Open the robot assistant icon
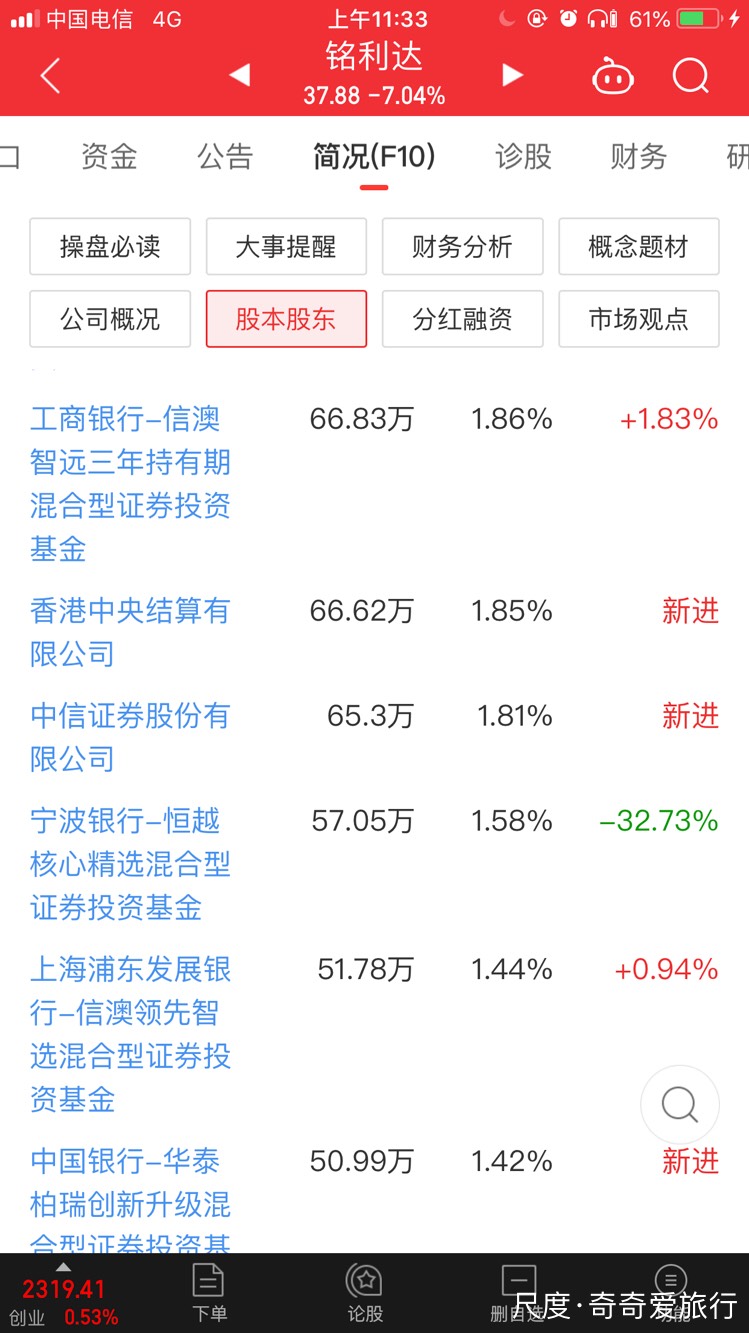Image resolution: width=749 pixels, height=1333 pixels. point(613,76)
